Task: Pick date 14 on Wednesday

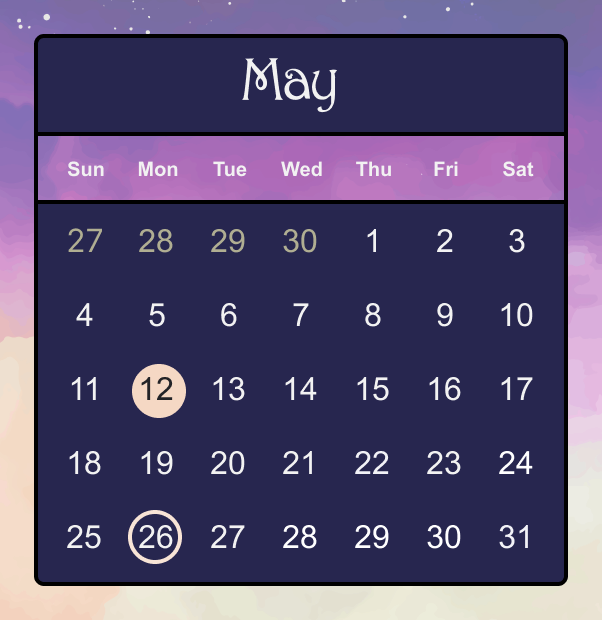Action: pyautogui.click(x=300, y=389)
